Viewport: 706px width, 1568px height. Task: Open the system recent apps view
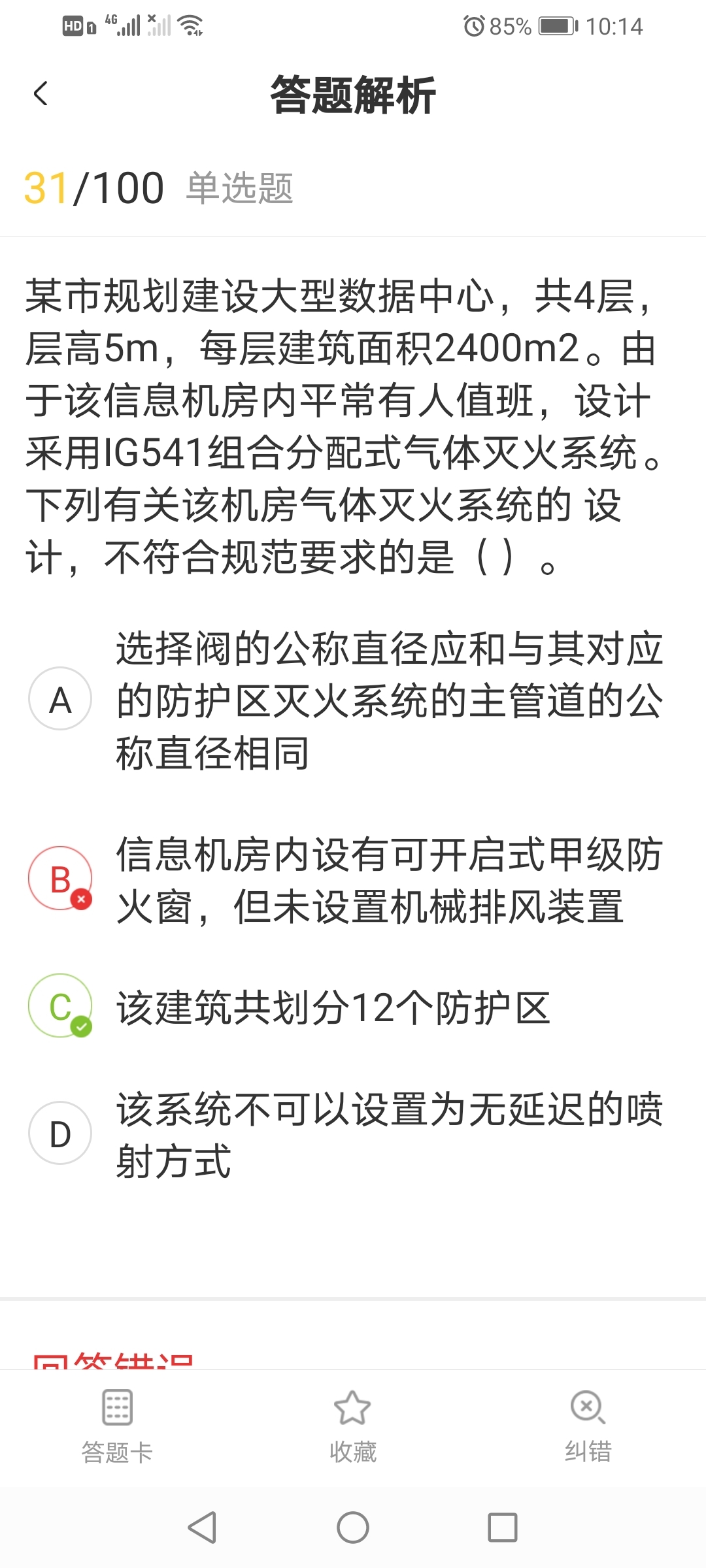coord(503,1527)
